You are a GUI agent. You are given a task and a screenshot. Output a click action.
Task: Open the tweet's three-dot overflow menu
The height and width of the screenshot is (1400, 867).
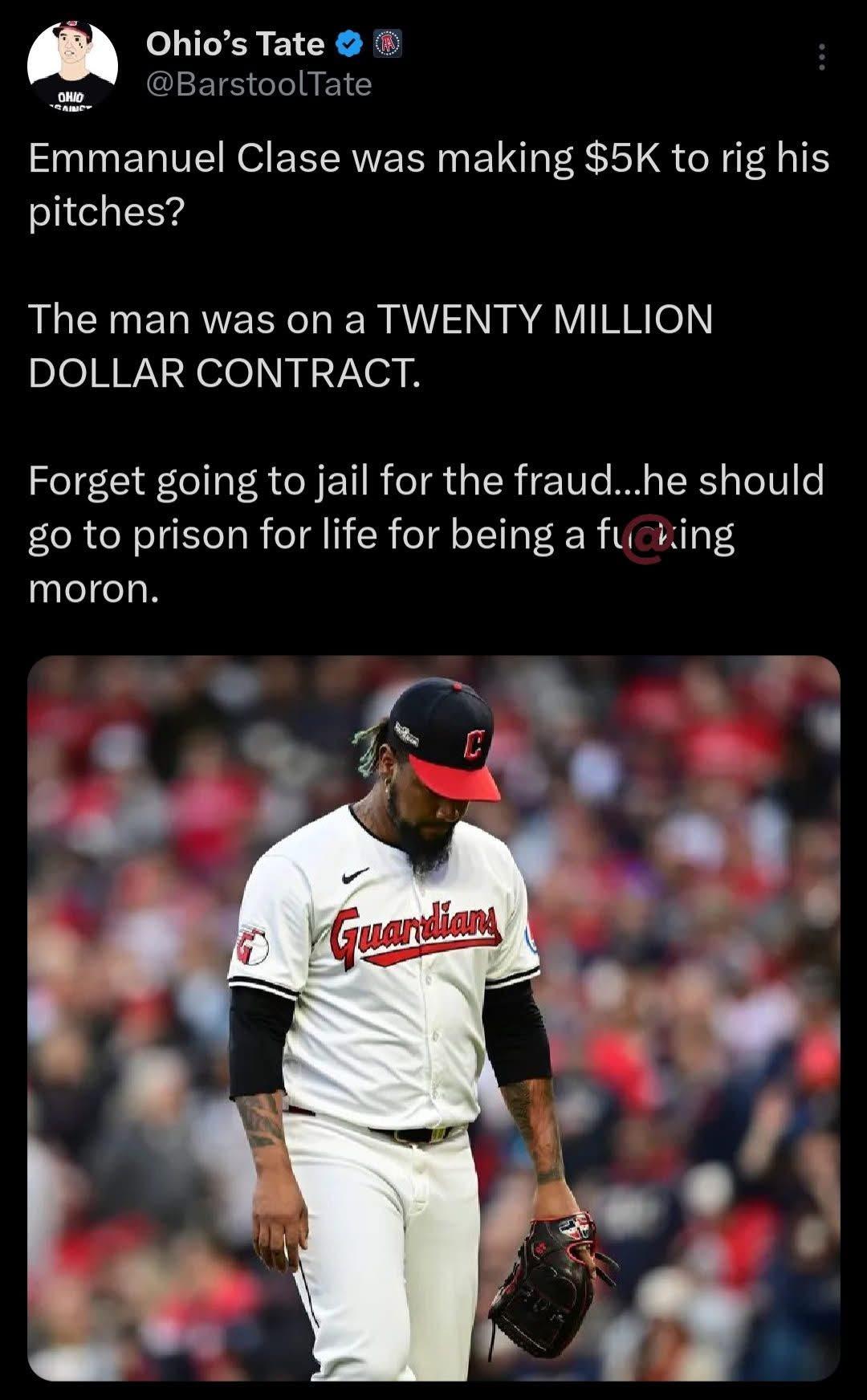[820, 58]
